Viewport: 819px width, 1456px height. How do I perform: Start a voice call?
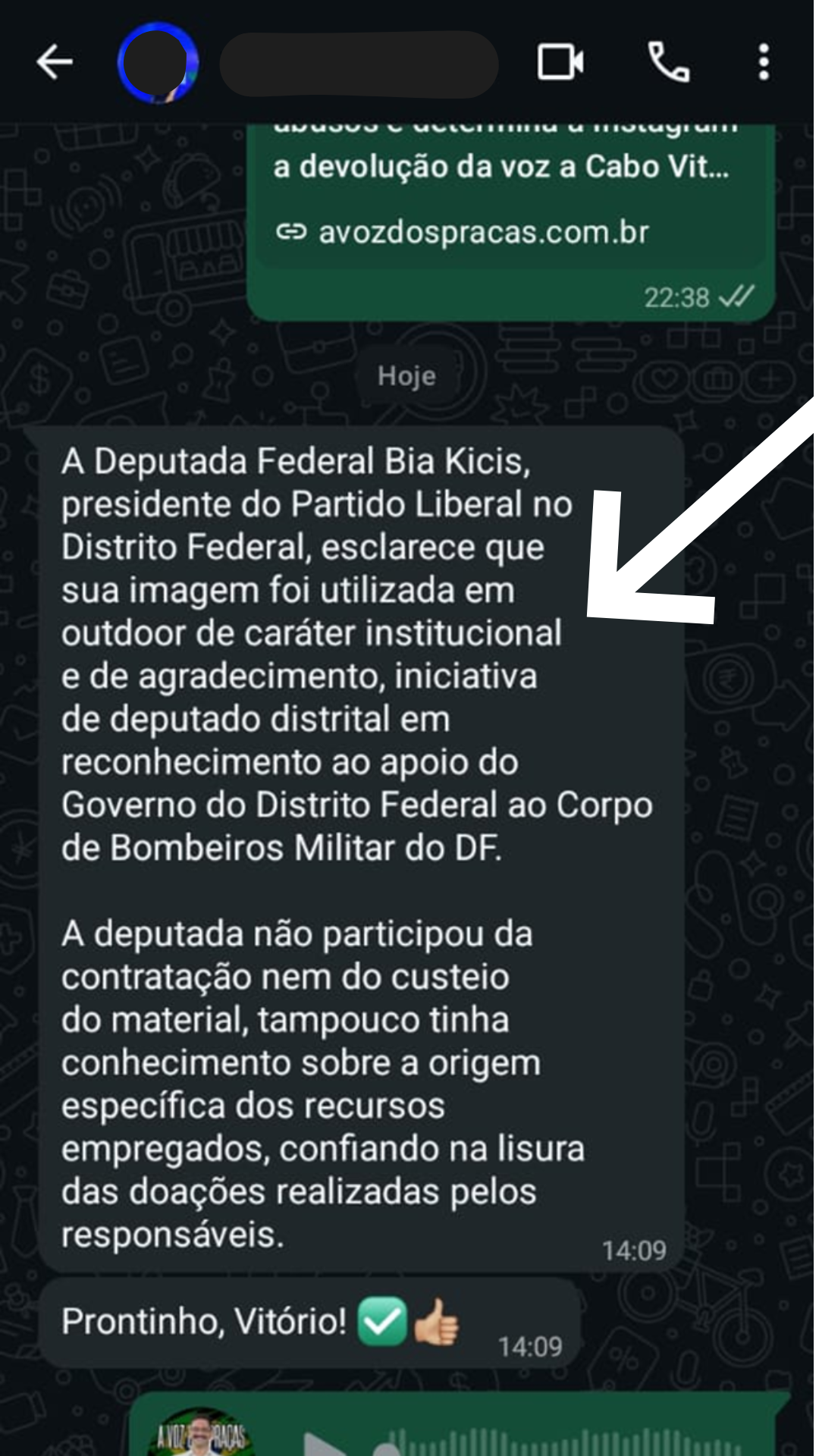(668, 62)
